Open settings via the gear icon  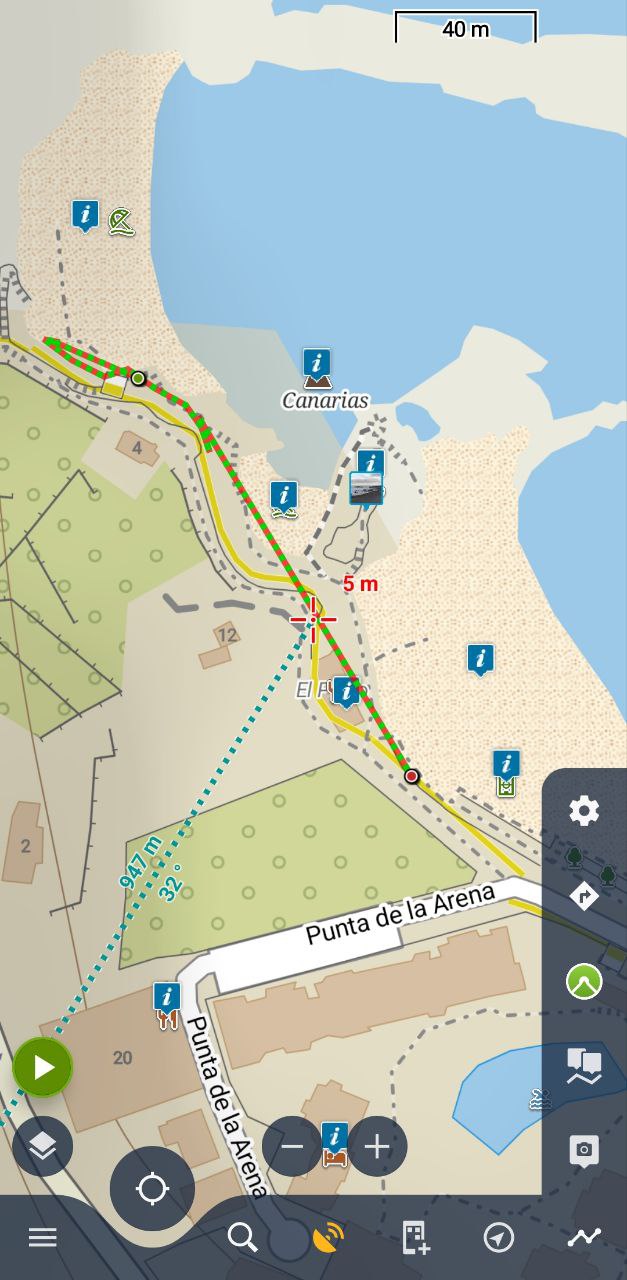click(x=584, y=811)
